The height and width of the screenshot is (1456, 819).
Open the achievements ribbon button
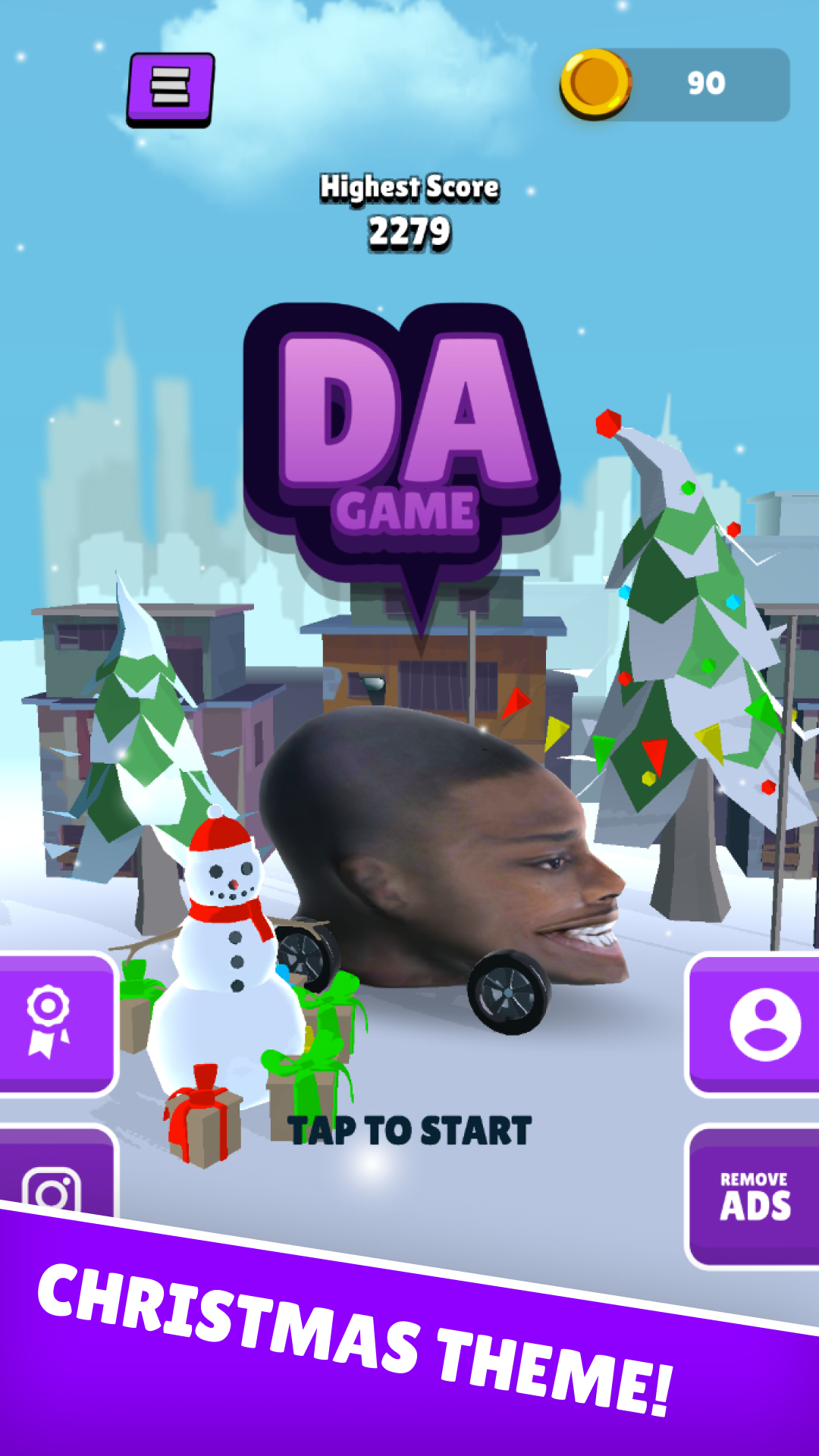[50, 1023]
